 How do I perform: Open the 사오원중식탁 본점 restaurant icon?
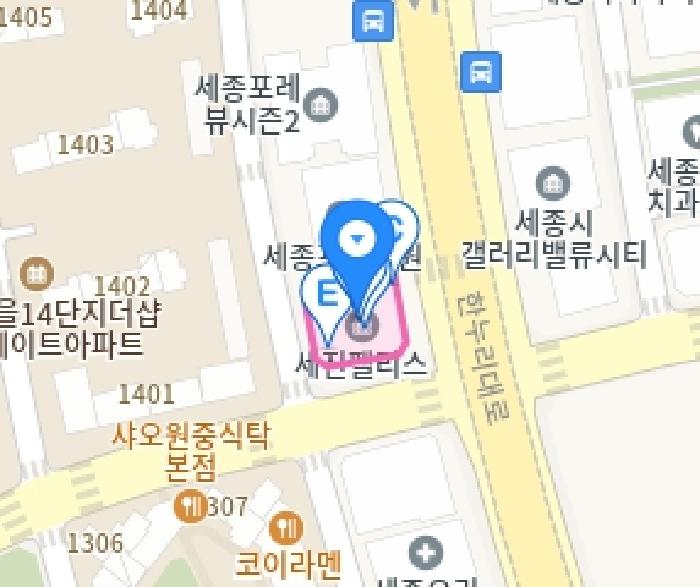[x=189, y=507]
